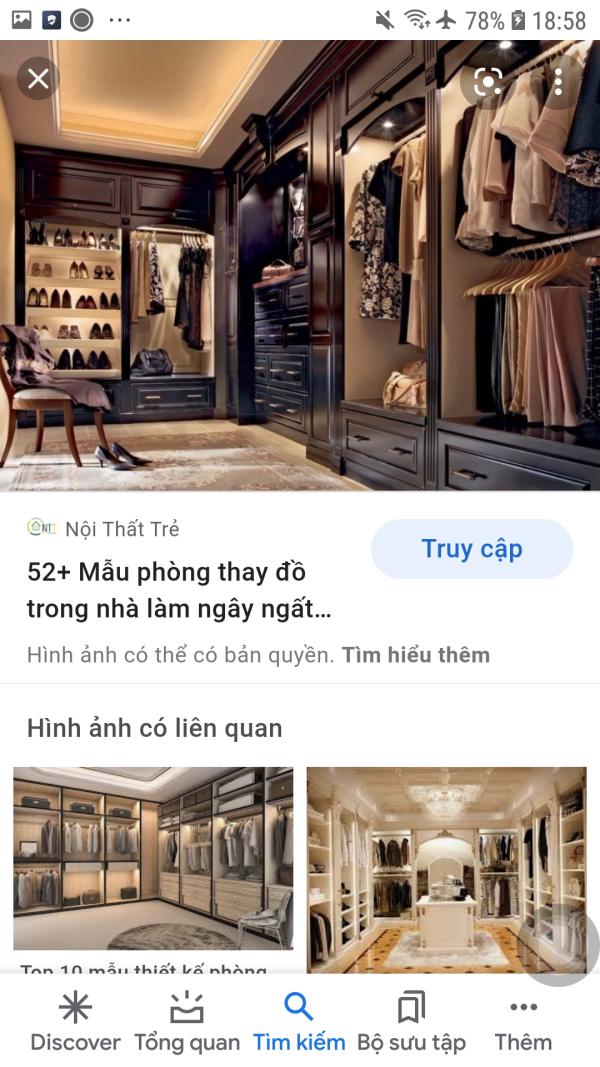
Task: Go to the Tổng quan tab
Action: point(187,1022)
